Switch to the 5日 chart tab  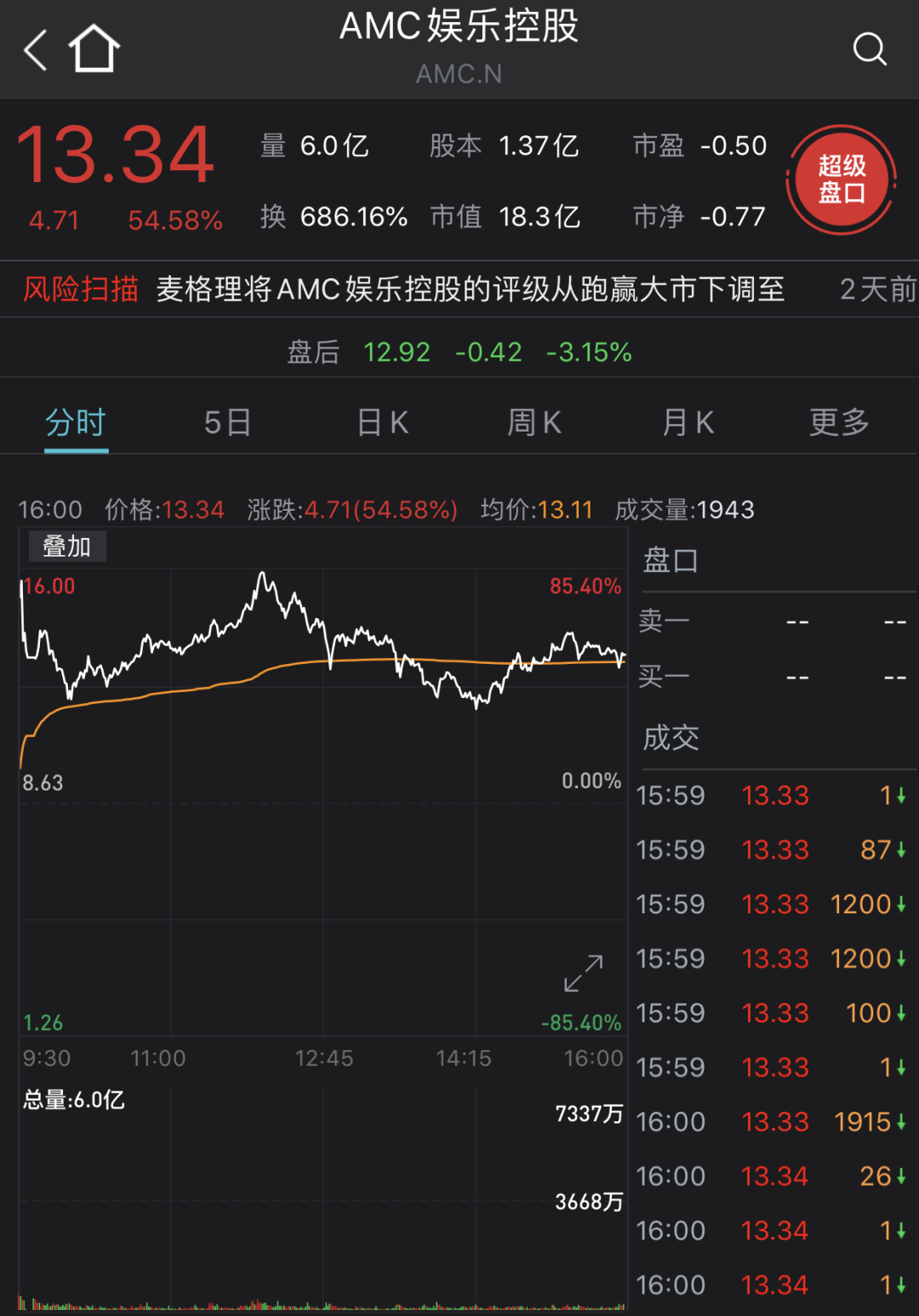[x=227, y=422]
